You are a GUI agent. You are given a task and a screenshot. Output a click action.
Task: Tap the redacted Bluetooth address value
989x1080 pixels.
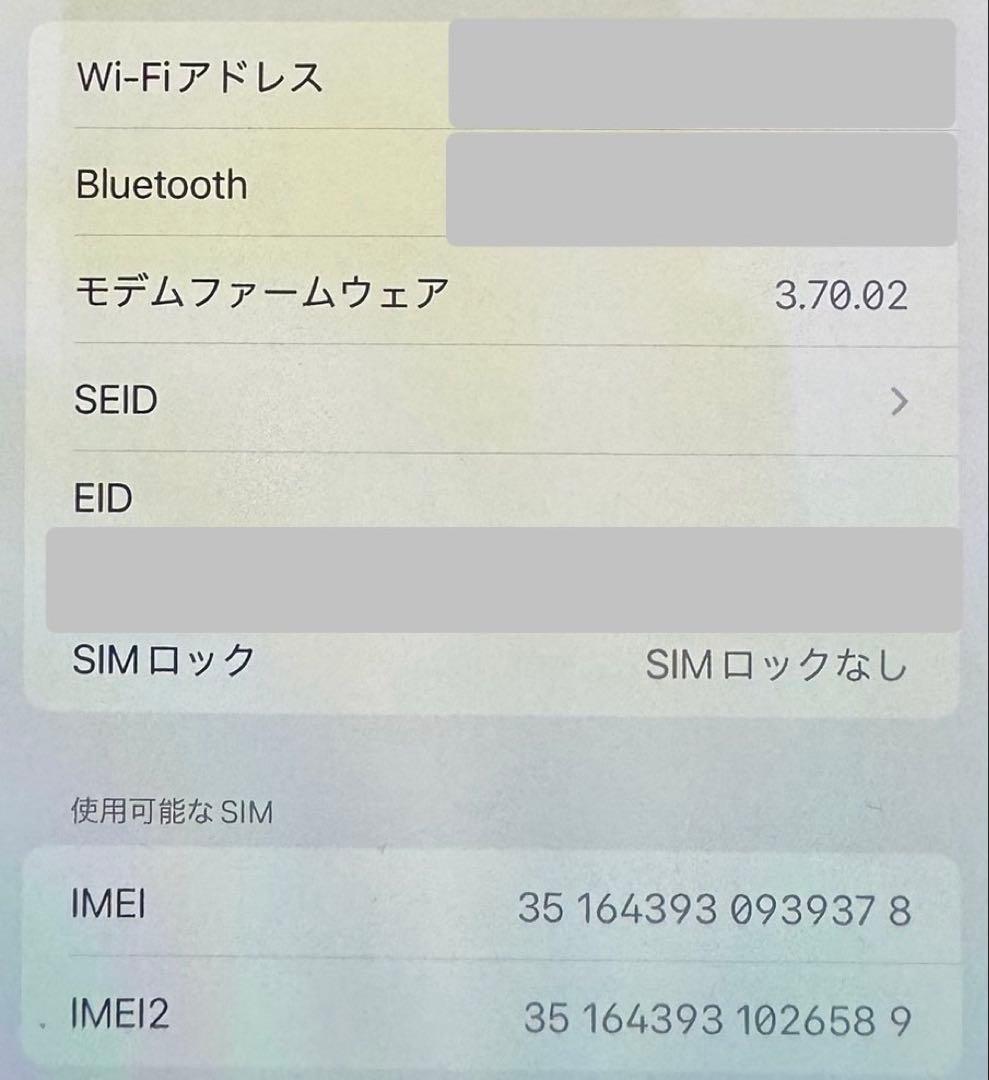704,190
